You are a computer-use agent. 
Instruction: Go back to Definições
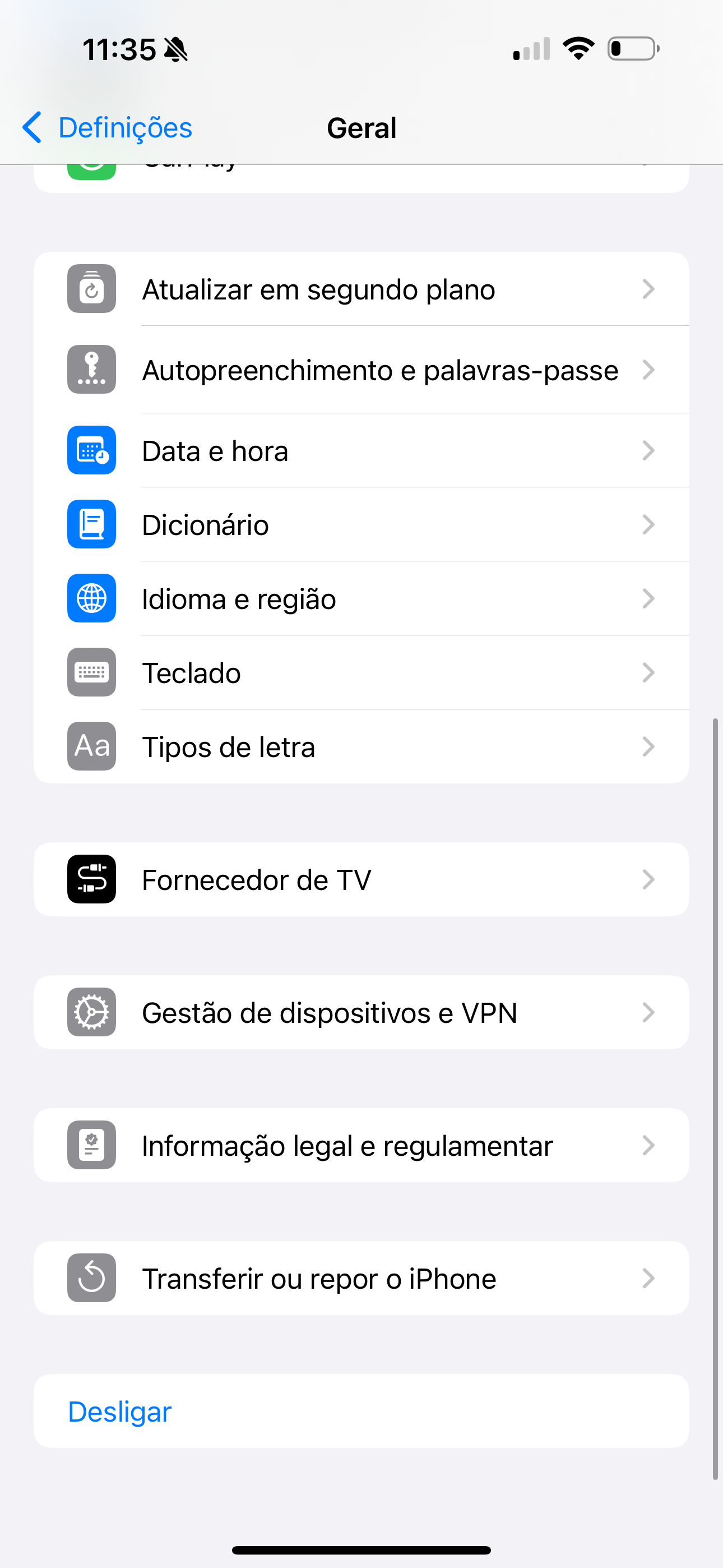(107, 128)
